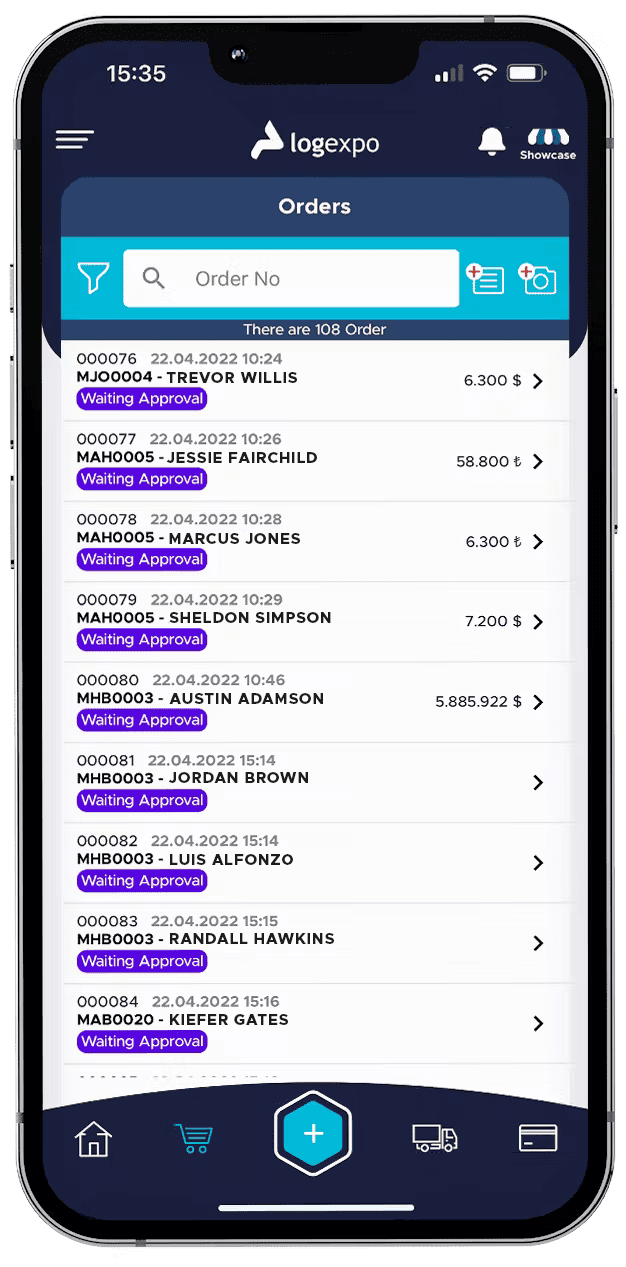
Task: Open the order filter funnel
Action: [x=93, y=278]
